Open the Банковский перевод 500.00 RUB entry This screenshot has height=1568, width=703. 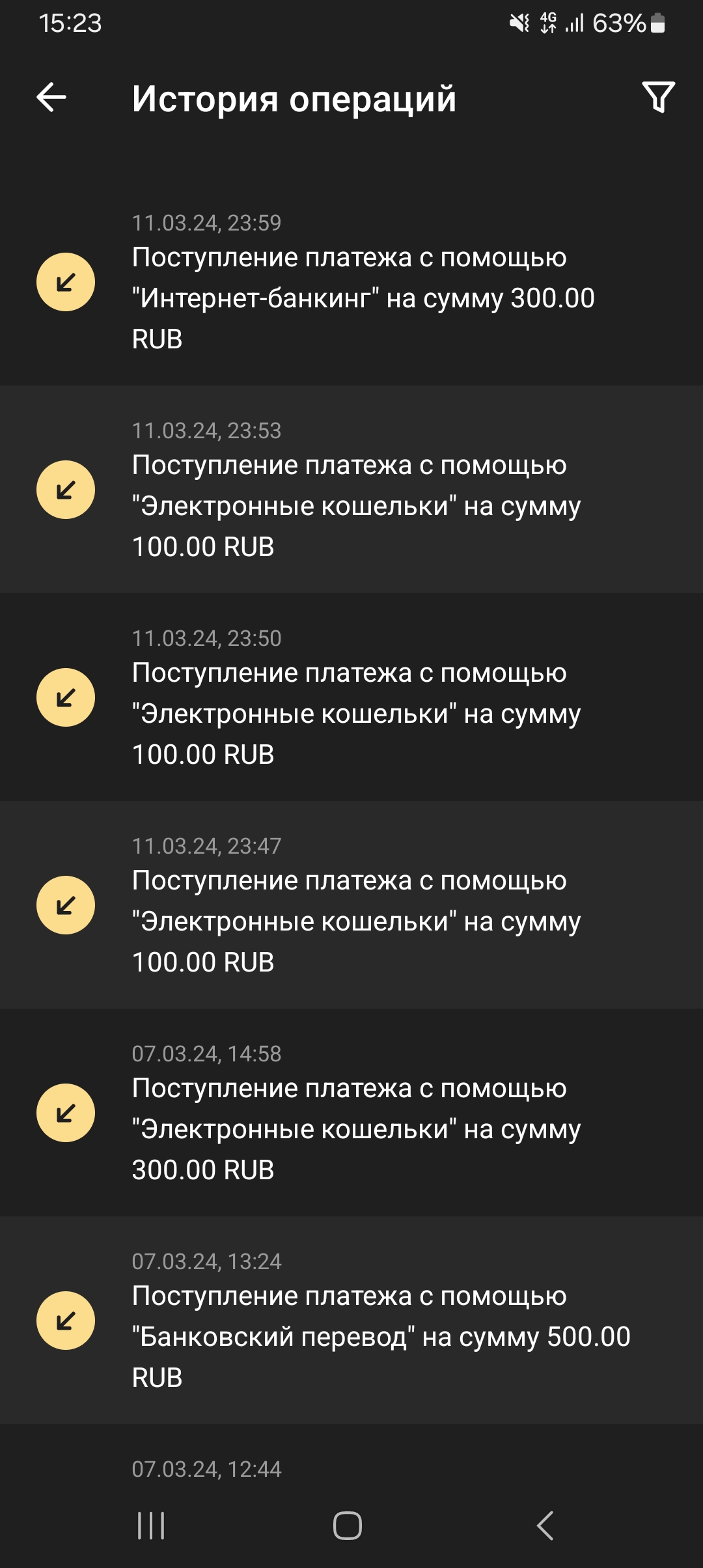pyautogui.click(x=351, y=1321)
